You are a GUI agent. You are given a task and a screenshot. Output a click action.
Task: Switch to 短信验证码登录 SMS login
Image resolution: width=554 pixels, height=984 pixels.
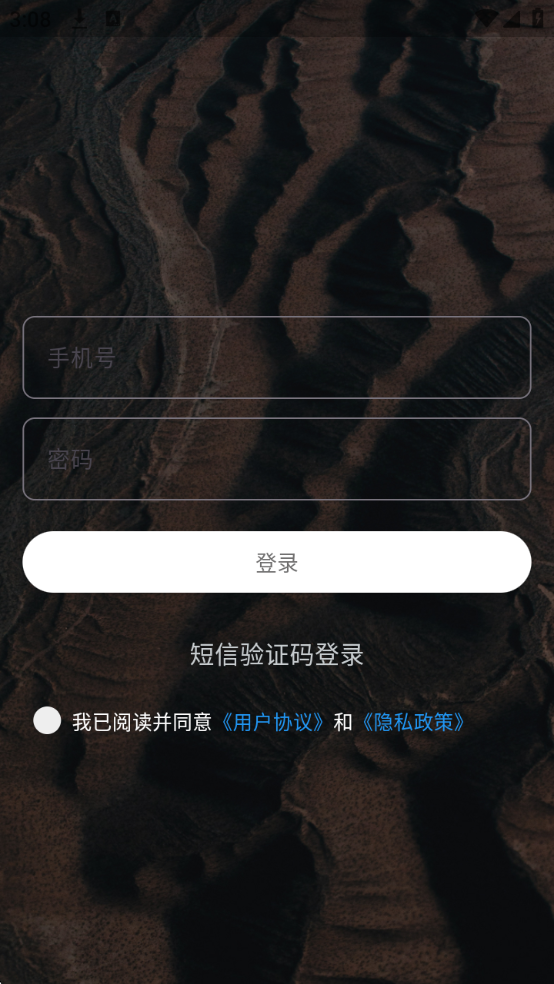[277, 655]
